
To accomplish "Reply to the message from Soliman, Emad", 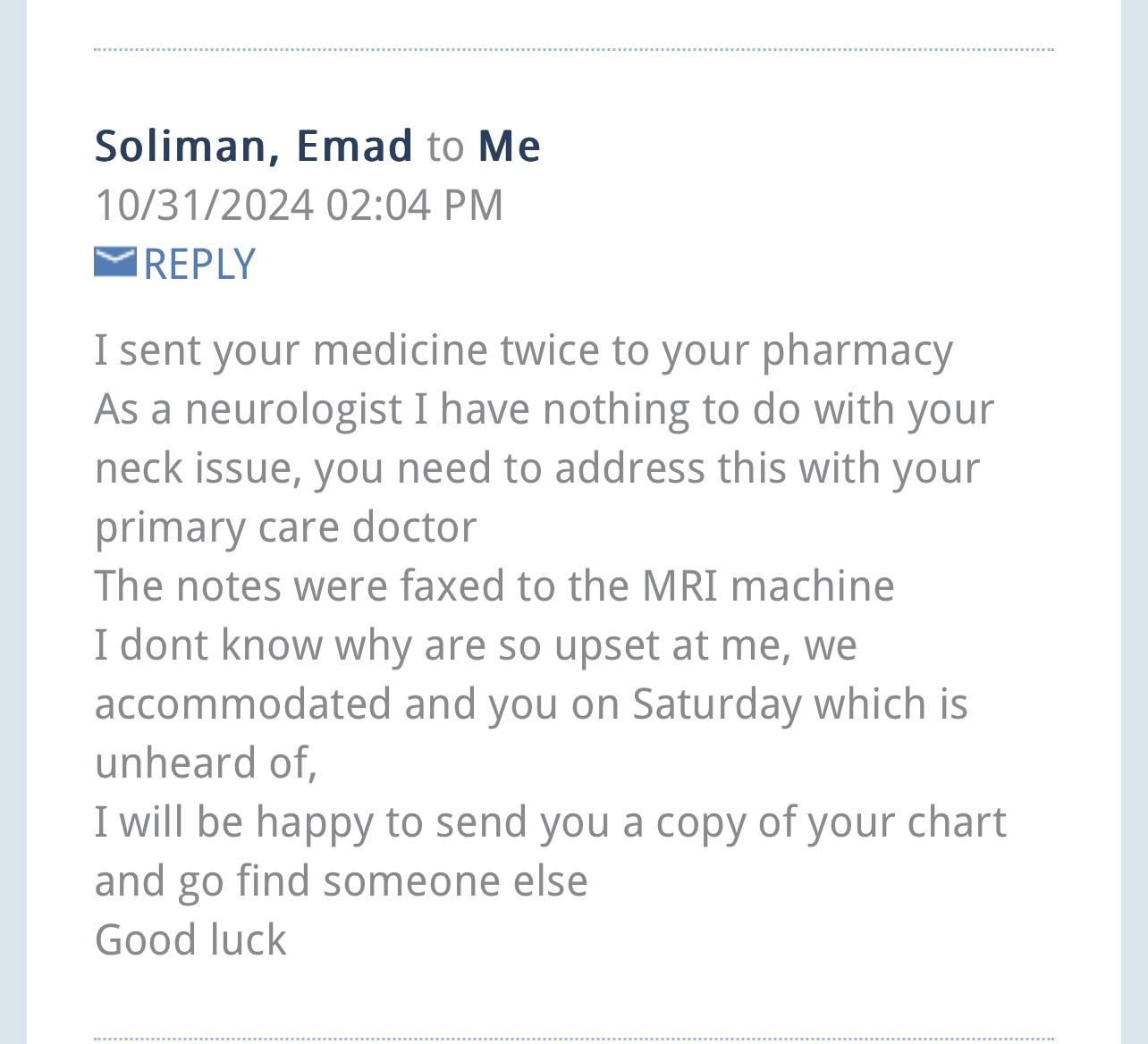I will 198,265.
